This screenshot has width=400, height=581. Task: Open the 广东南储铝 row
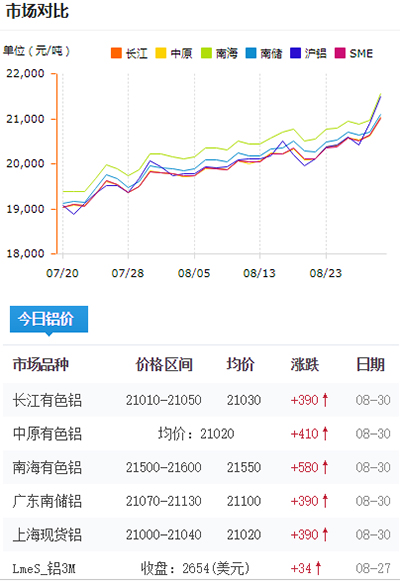(201, 501)
